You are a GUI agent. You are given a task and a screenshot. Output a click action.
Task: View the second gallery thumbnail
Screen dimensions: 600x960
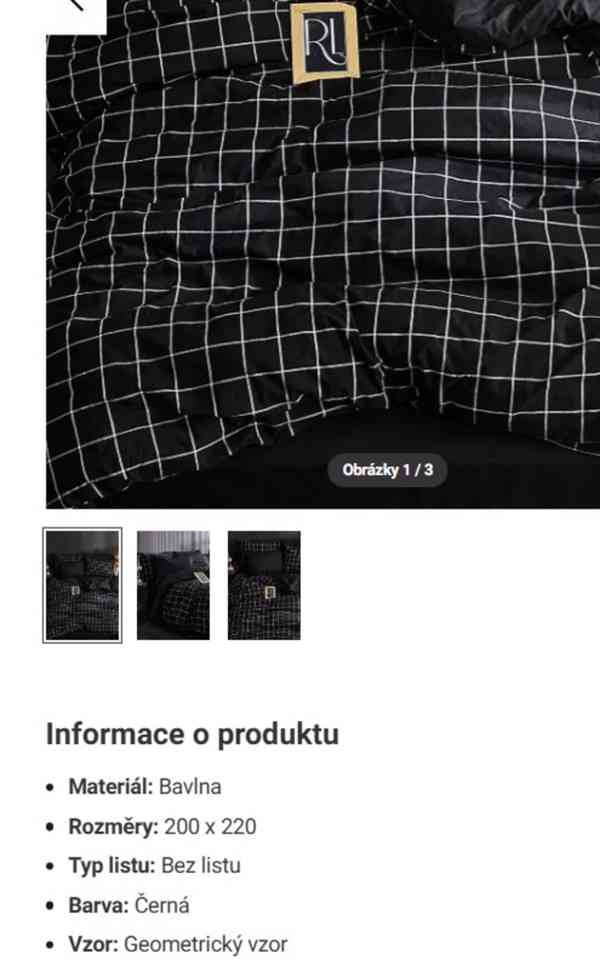[x=173, y=585]
